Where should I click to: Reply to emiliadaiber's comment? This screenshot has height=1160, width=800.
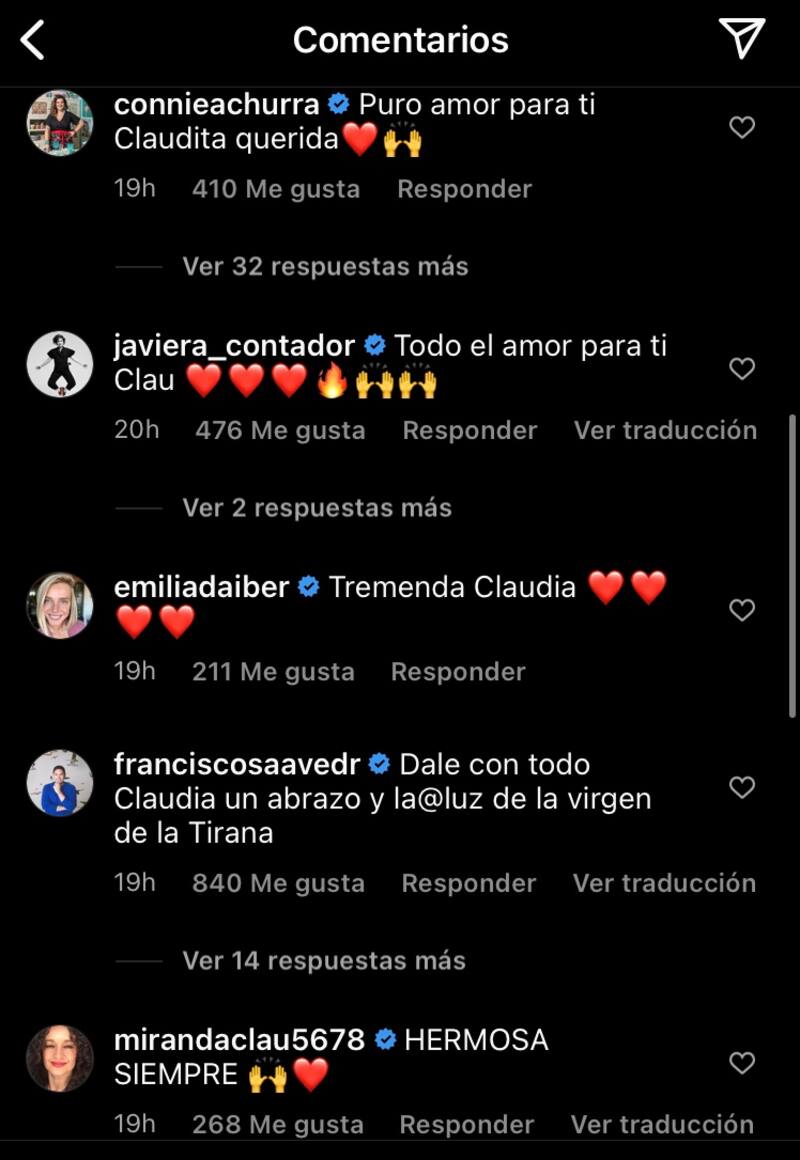458,672
